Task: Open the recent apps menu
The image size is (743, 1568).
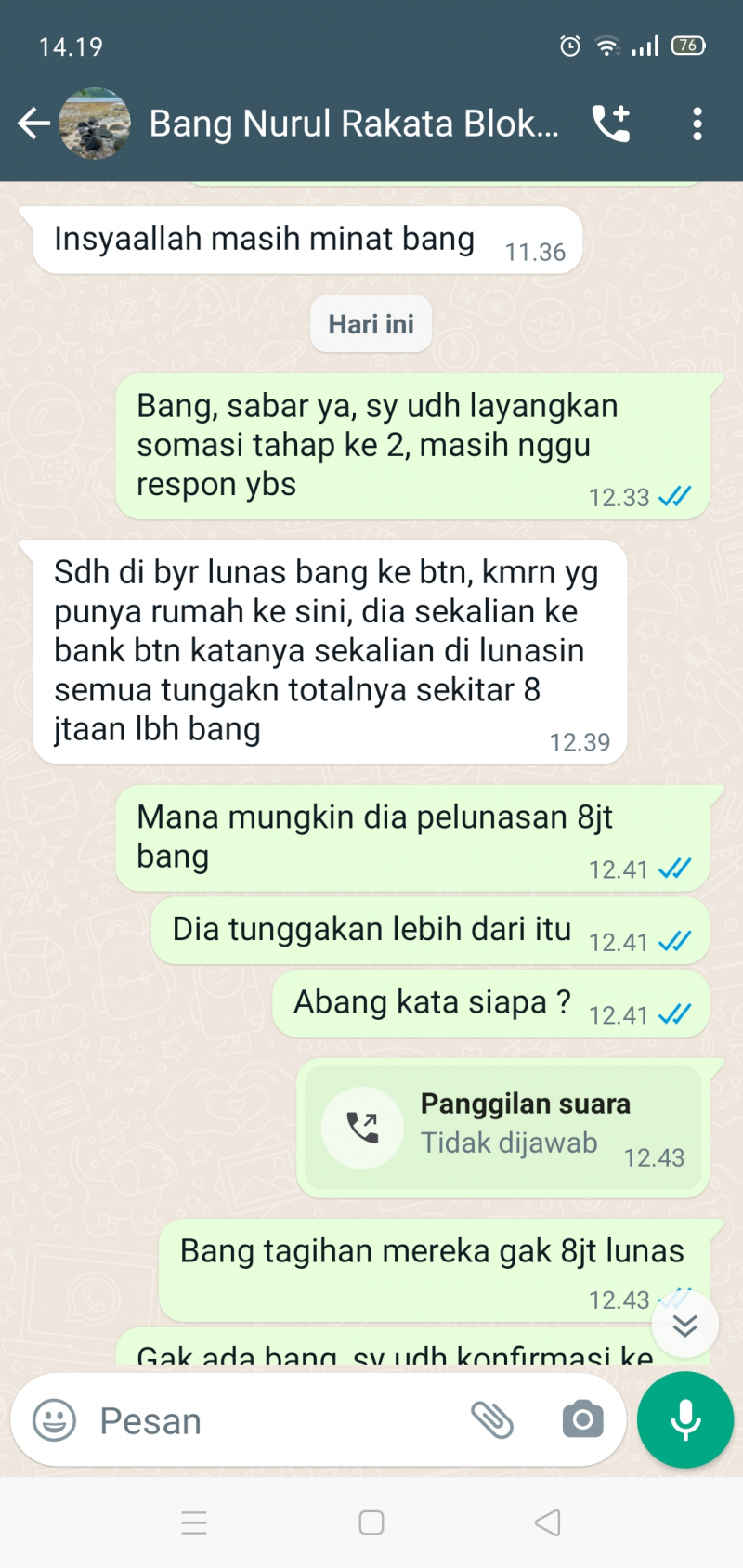Action: pyautogui.click(x=194, y=1522)
